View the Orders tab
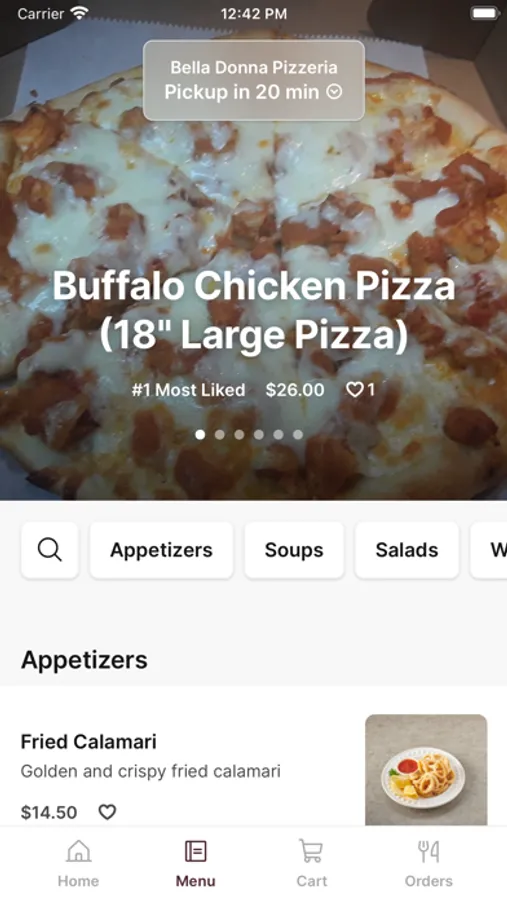The width and height of the screenshot is (507, 900). coord(428,863)
